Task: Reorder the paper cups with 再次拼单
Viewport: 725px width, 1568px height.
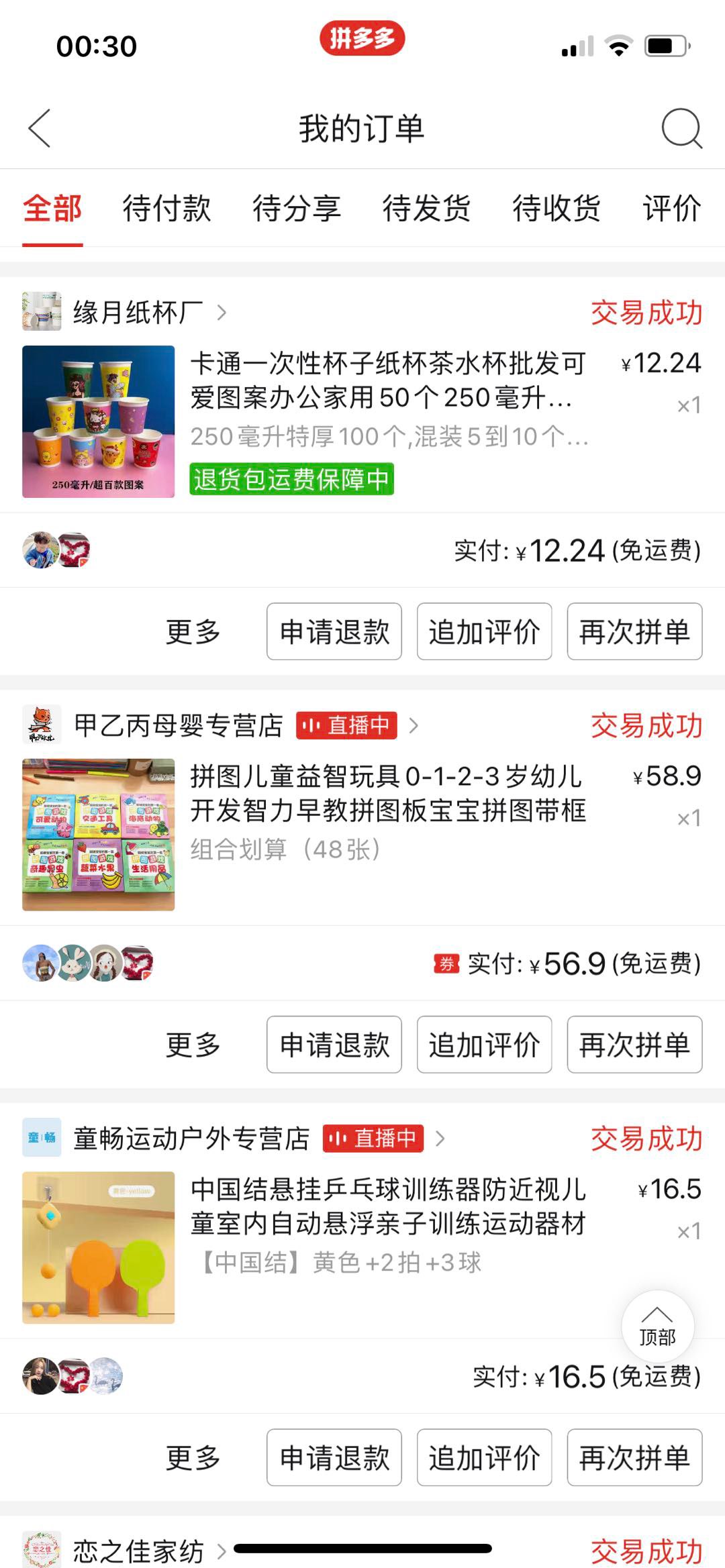Action: 635,631
